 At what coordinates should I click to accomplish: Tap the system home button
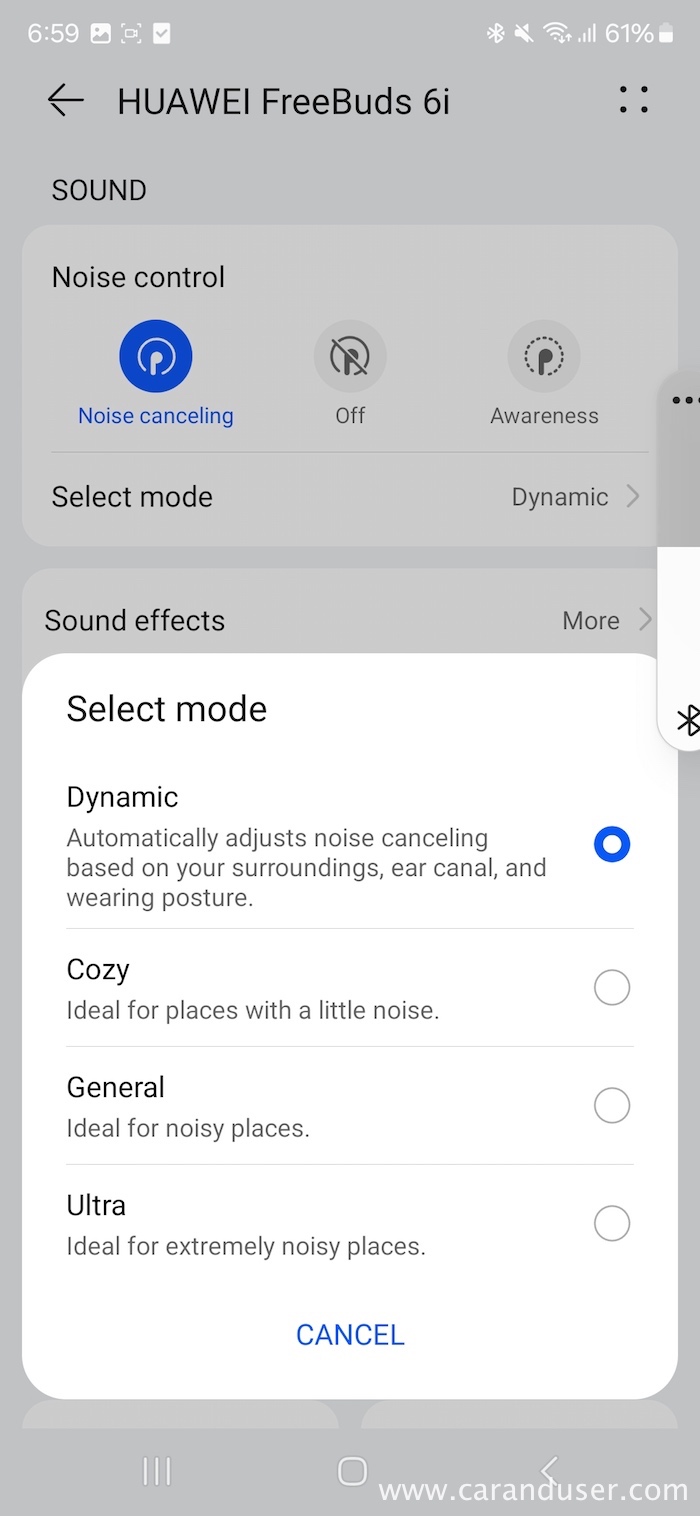coord(352,1470)
